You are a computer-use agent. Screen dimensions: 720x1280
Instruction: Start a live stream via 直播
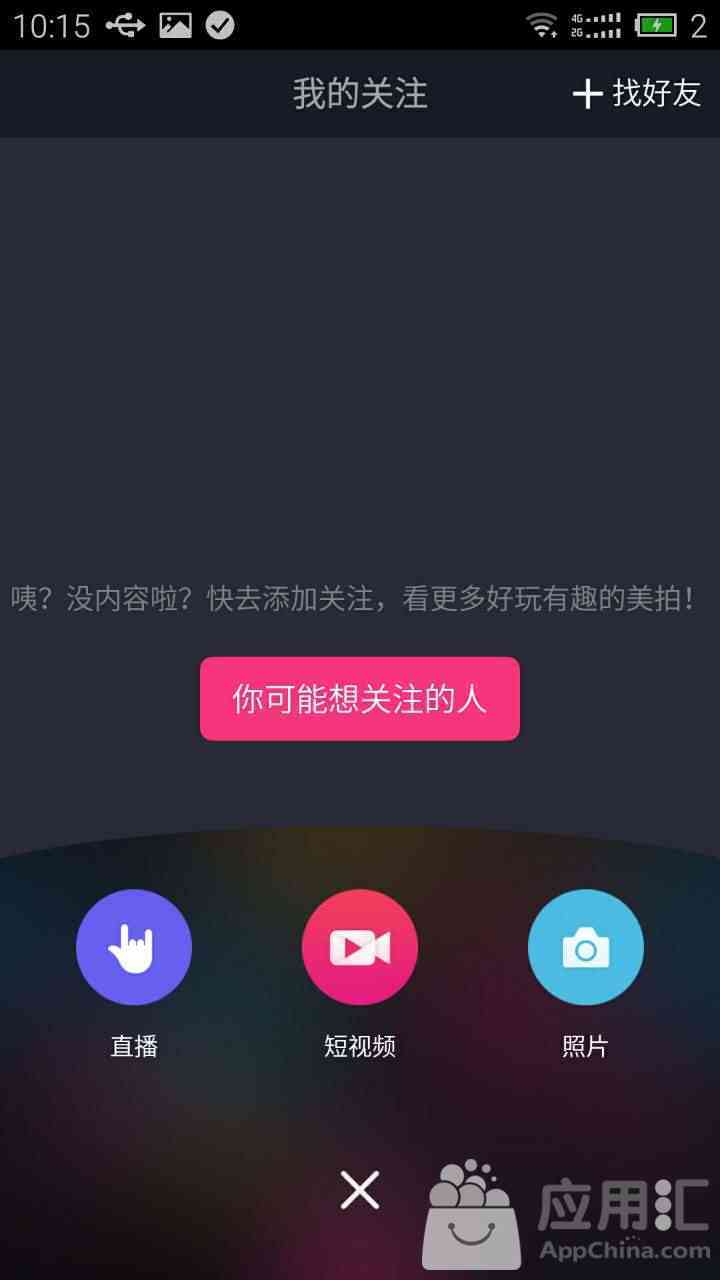pyautogui.click(x=134, y=948)
